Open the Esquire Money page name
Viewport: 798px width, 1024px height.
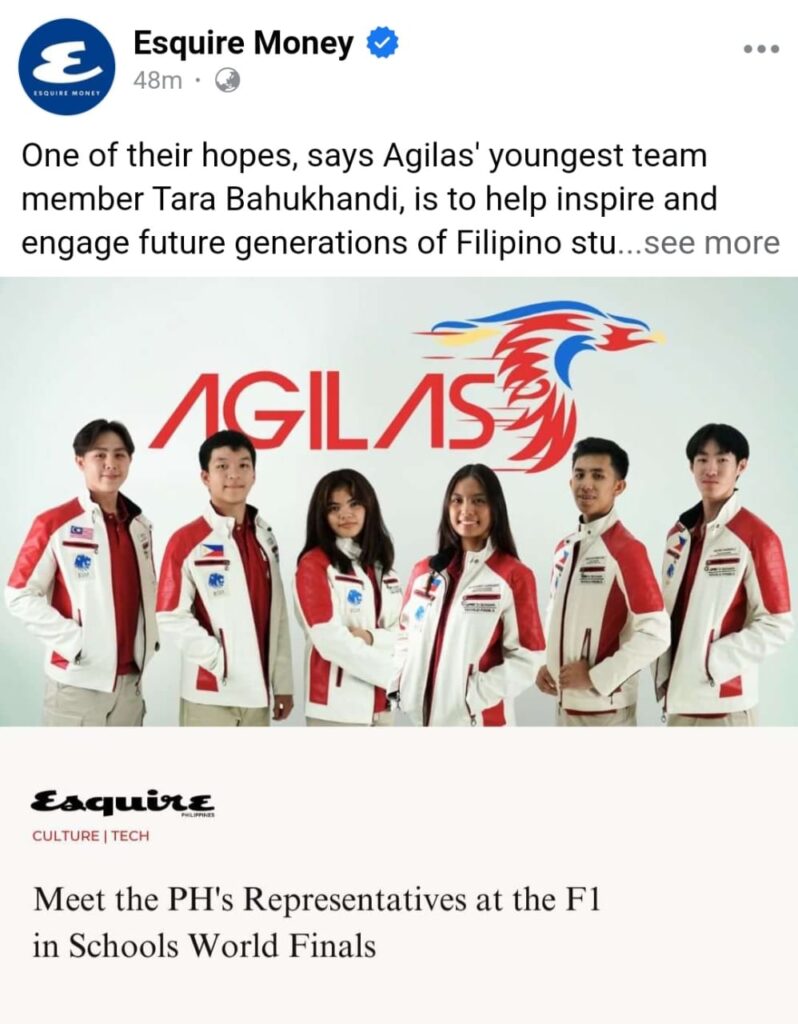click(243, 43)
